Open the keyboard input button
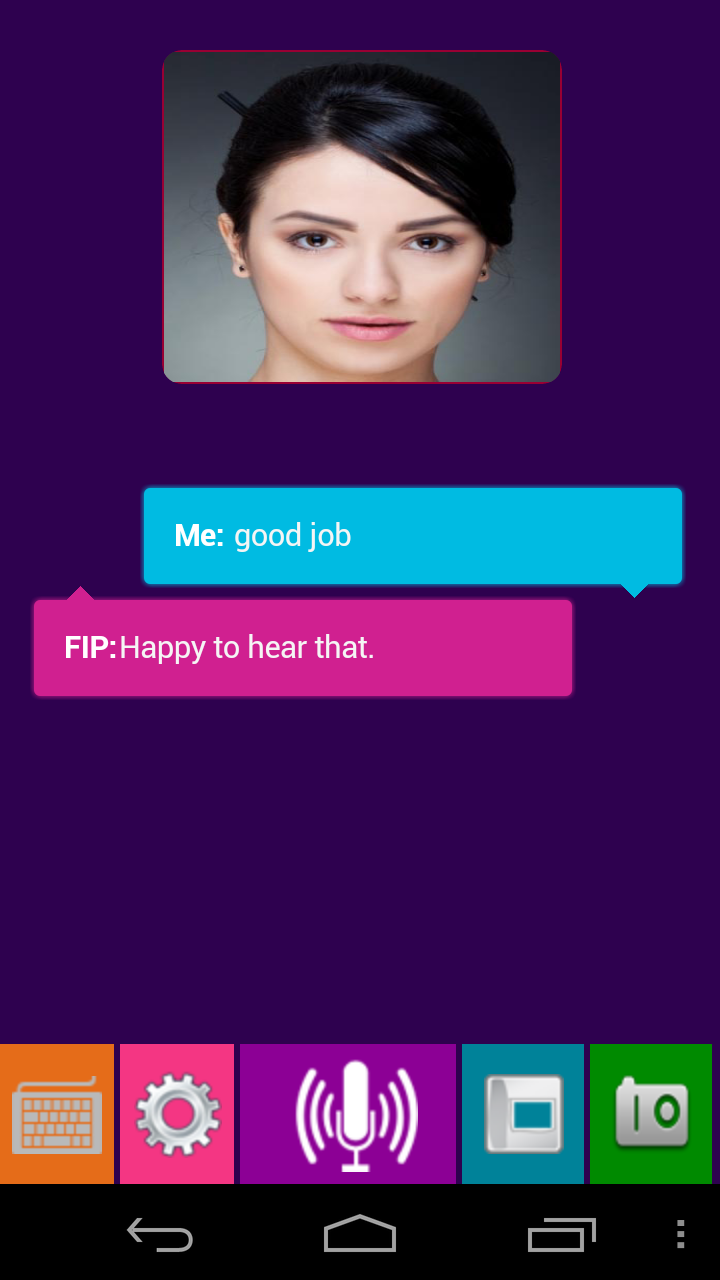 pyautogui.click(x=57, y=1114)
